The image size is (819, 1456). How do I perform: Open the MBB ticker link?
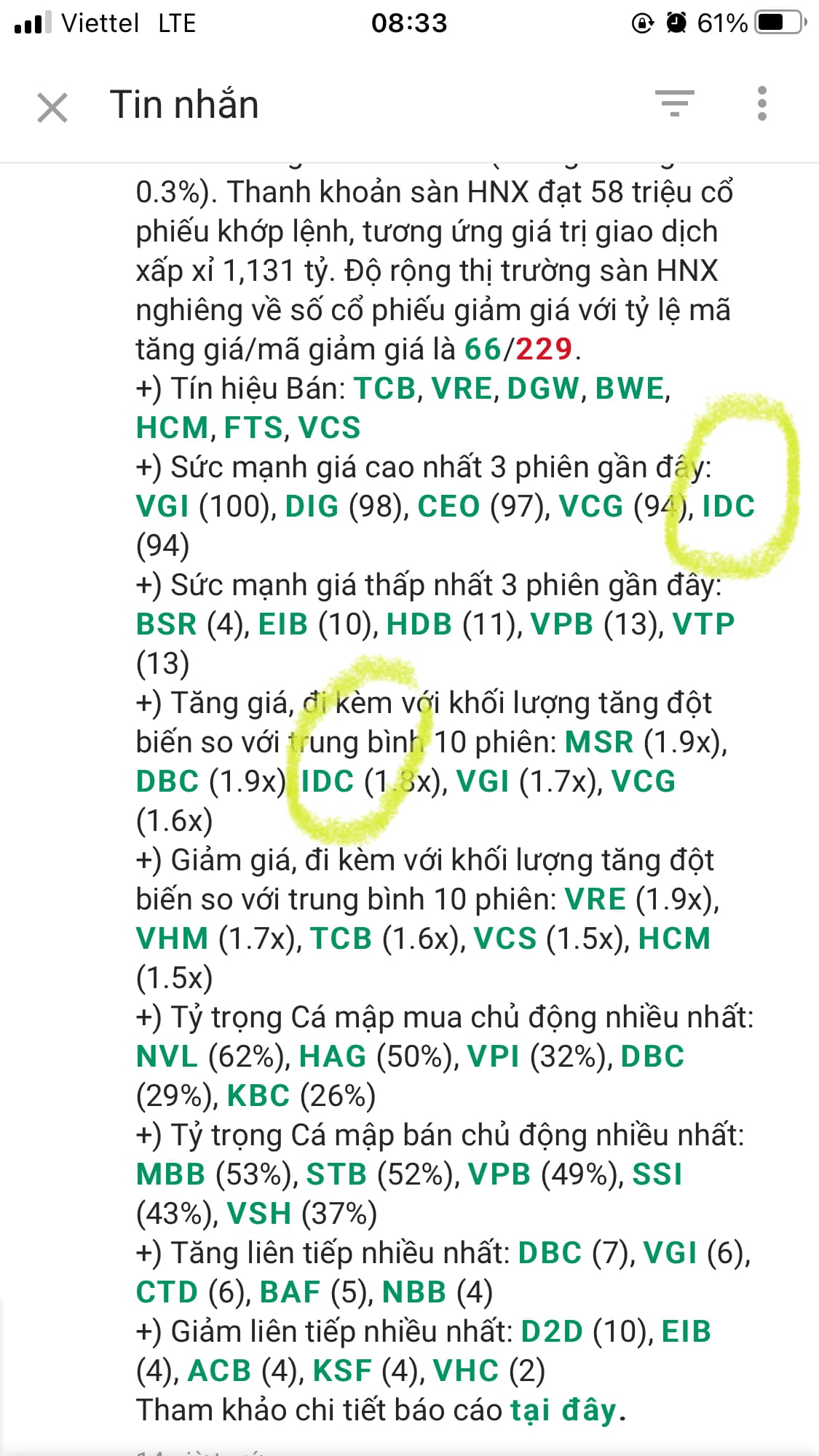170,1174
